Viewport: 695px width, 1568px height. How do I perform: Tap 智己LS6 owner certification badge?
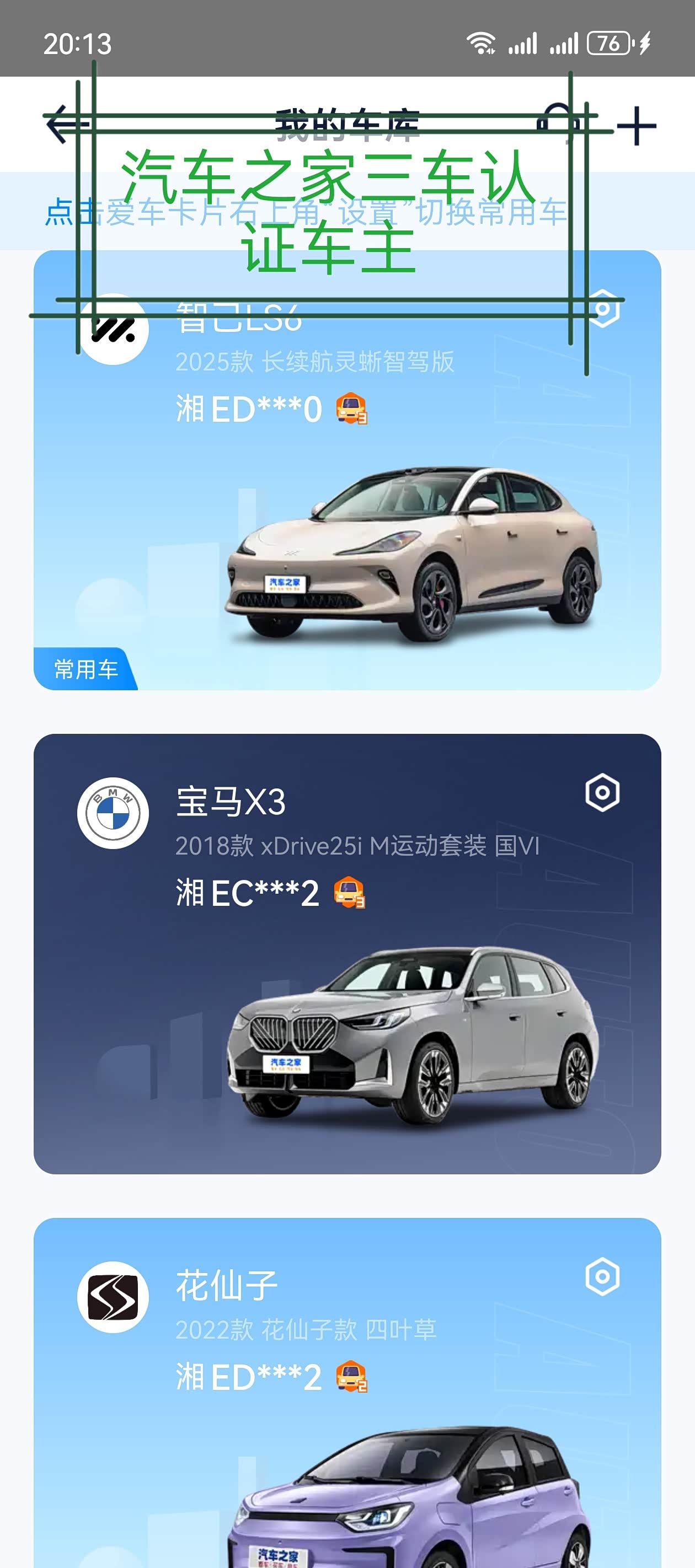350,411
